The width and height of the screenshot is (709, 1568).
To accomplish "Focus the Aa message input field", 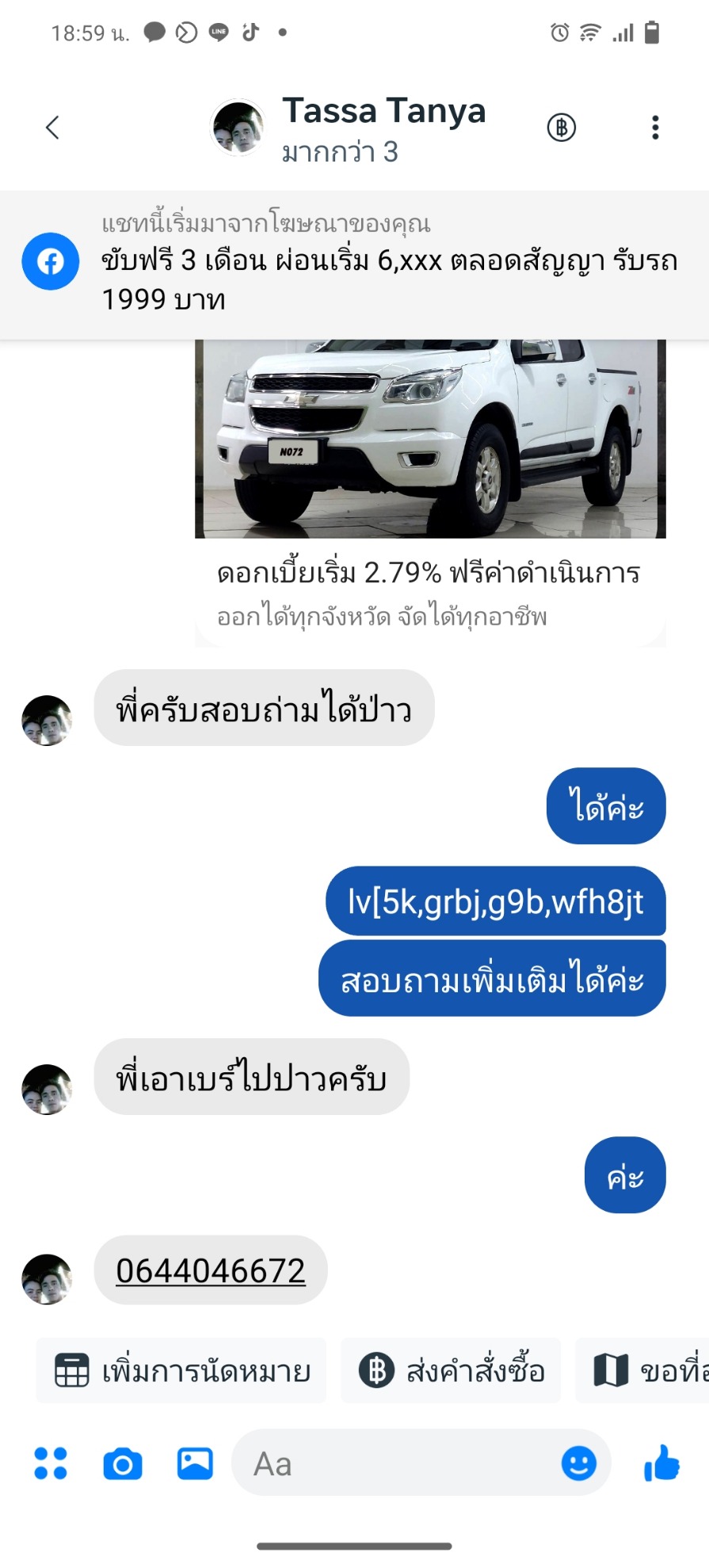I will pyautogui.click(x=396, y=1463).
